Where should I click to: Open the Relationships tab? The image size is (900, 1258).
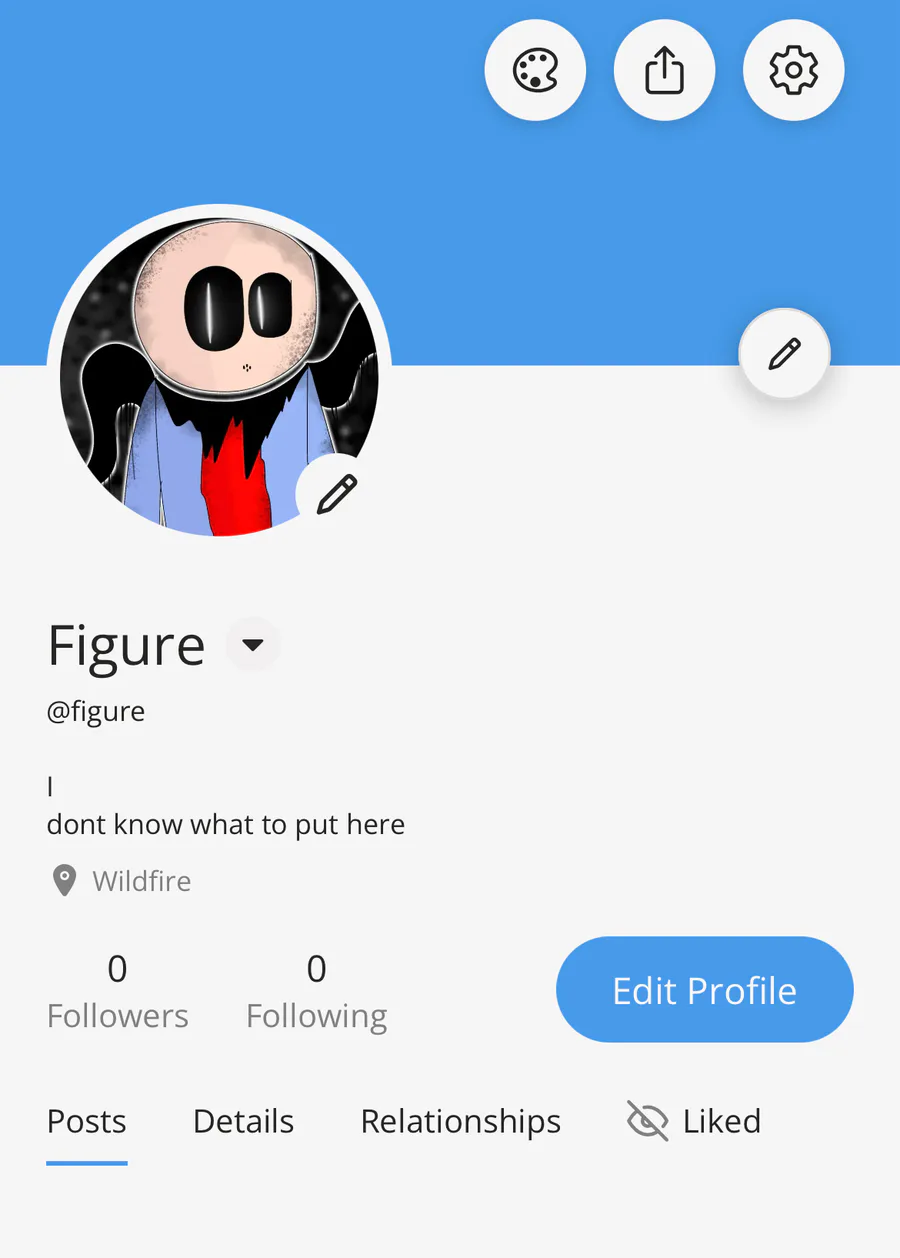[460, 1122]
